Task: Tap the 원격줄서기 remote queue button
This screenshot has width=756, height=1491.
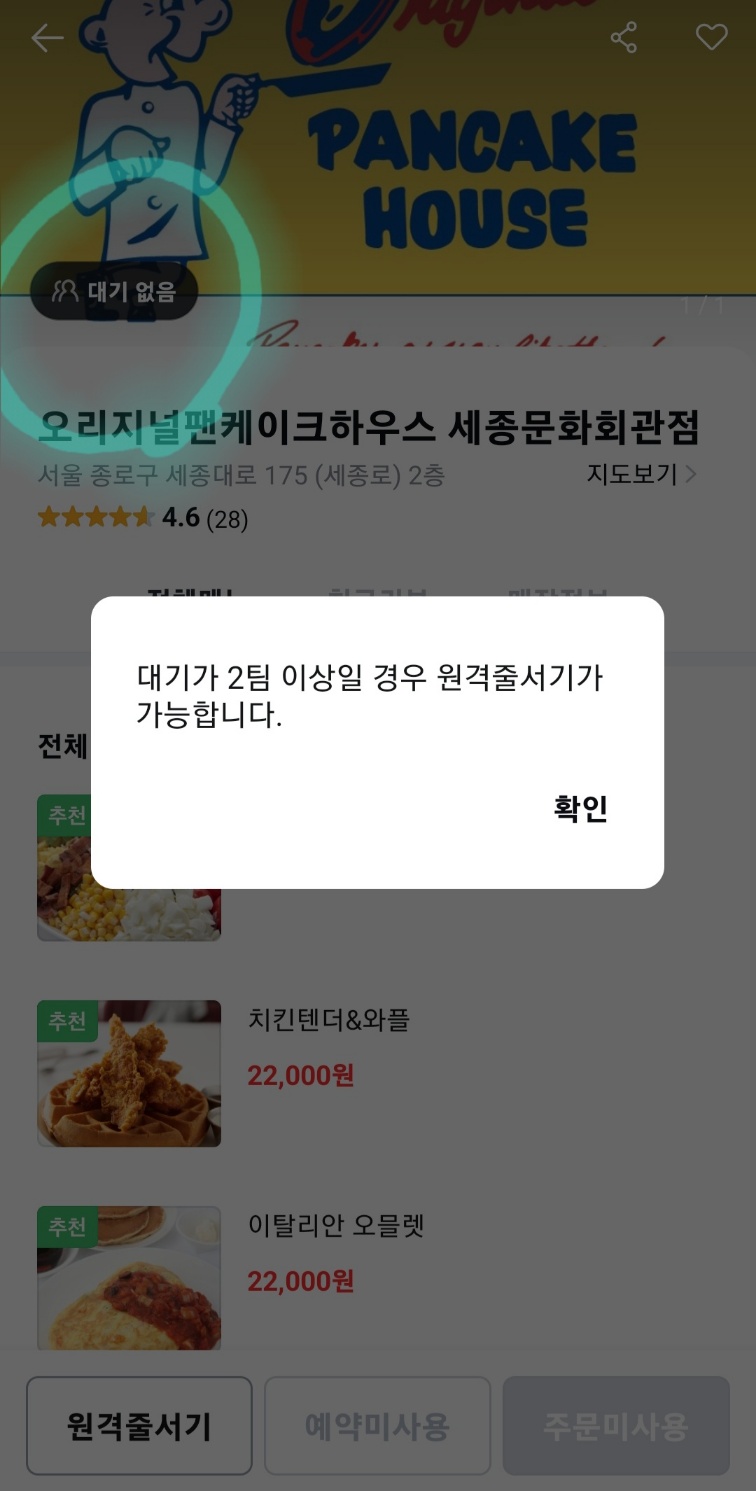Action: point(139,1426)
